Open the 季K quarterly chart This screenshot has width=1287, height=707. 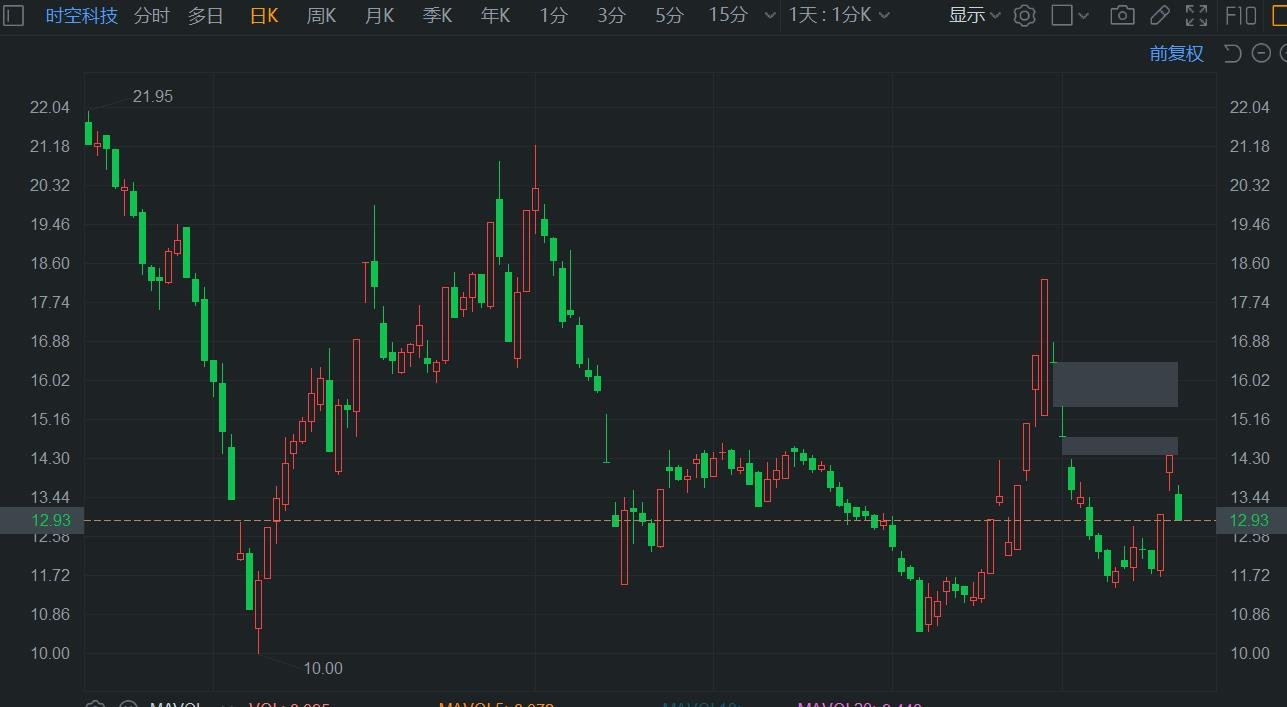coord(437,15)
